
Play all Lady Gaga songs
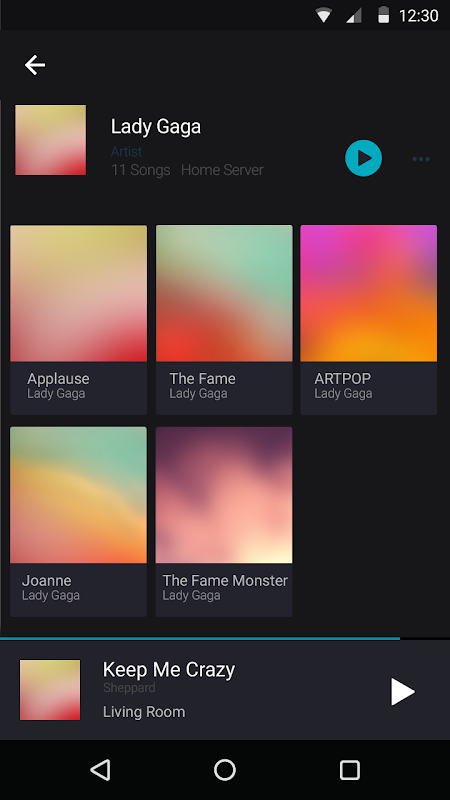click(363, 158)
